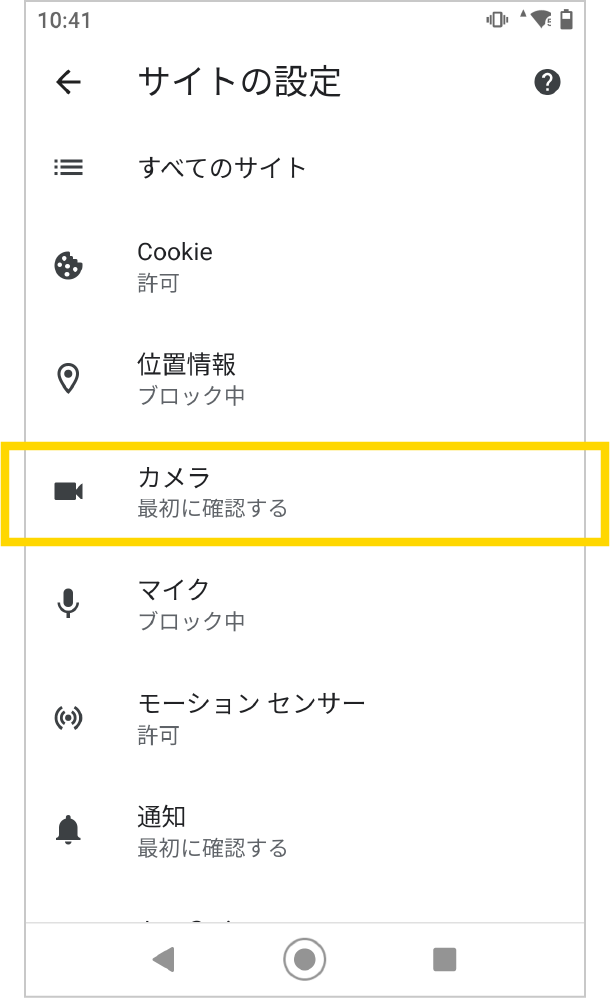Open 位置情報 permission settings
Screen dimensions: 610x998
click(x=305, y=379)
